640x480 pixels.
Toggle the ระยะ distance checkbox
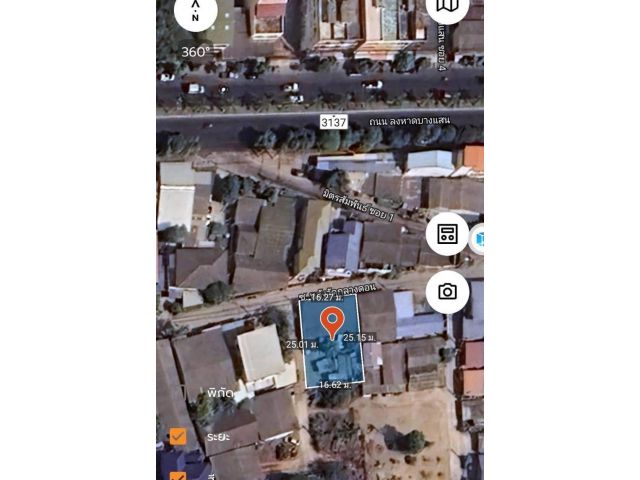[178, 437]
